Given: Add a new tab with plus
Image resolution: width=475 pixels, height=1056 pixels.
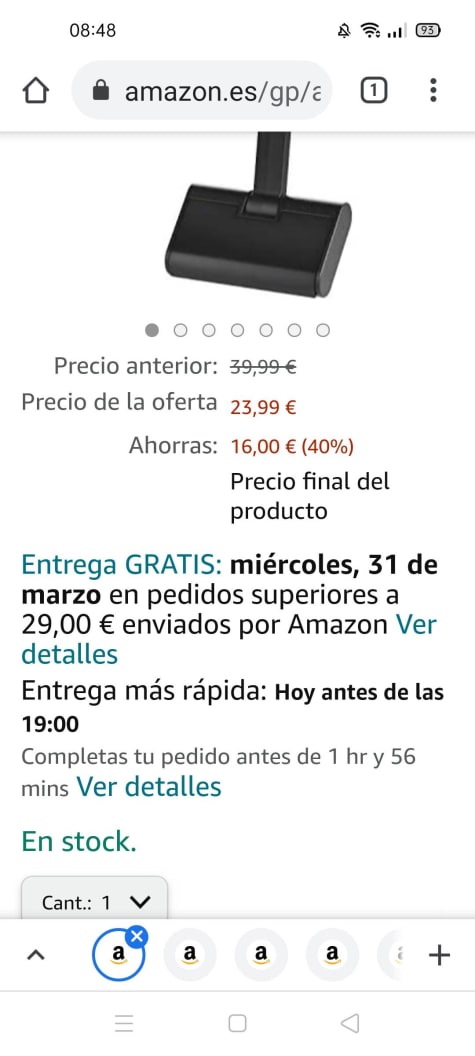Looking at the screenshot, I should tap(439, 954).
